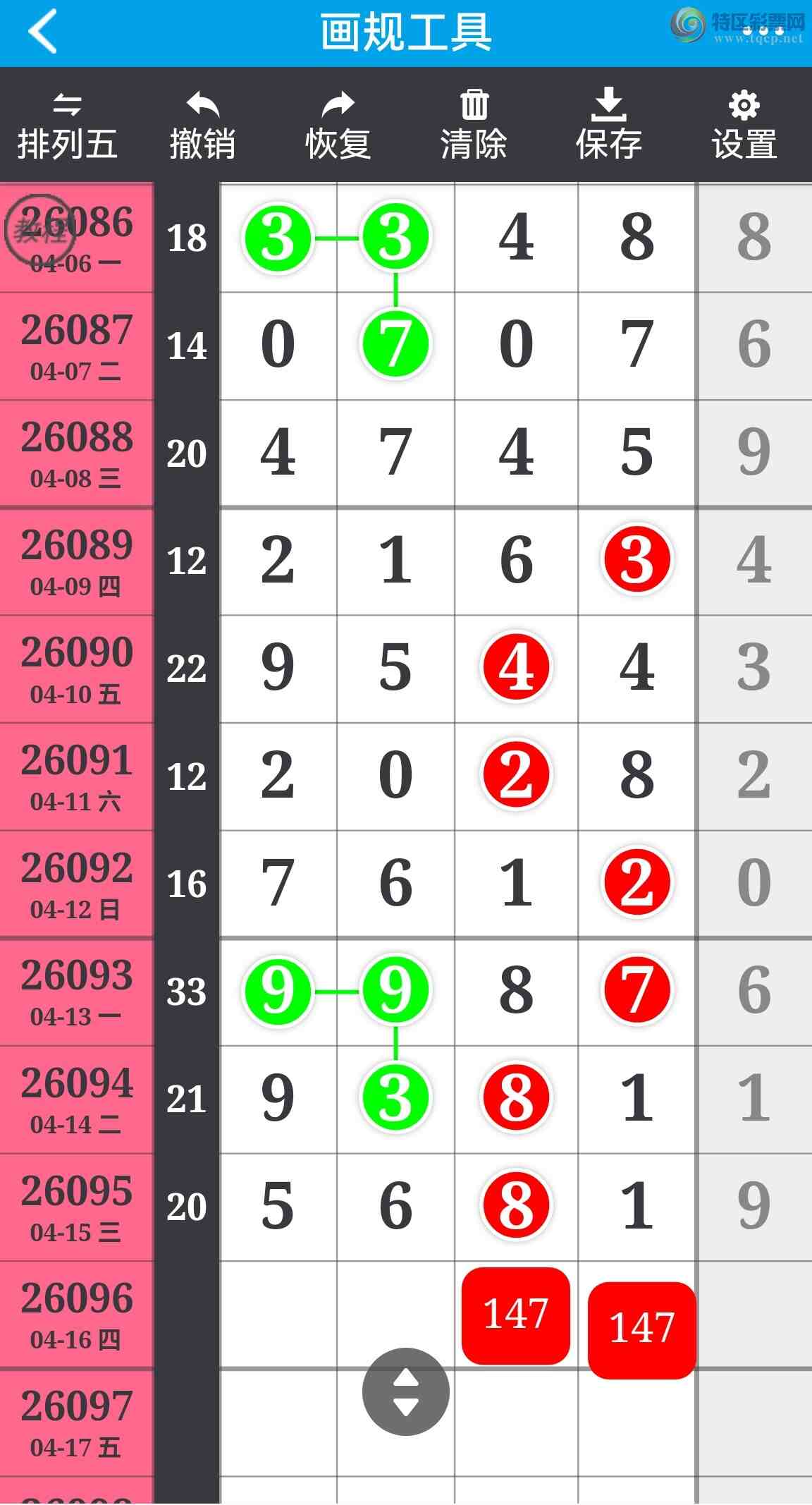The height and width of the screenshot is (1505, 812).
Task: Save the chart with 保存
Action: click(x=608, y=127)
